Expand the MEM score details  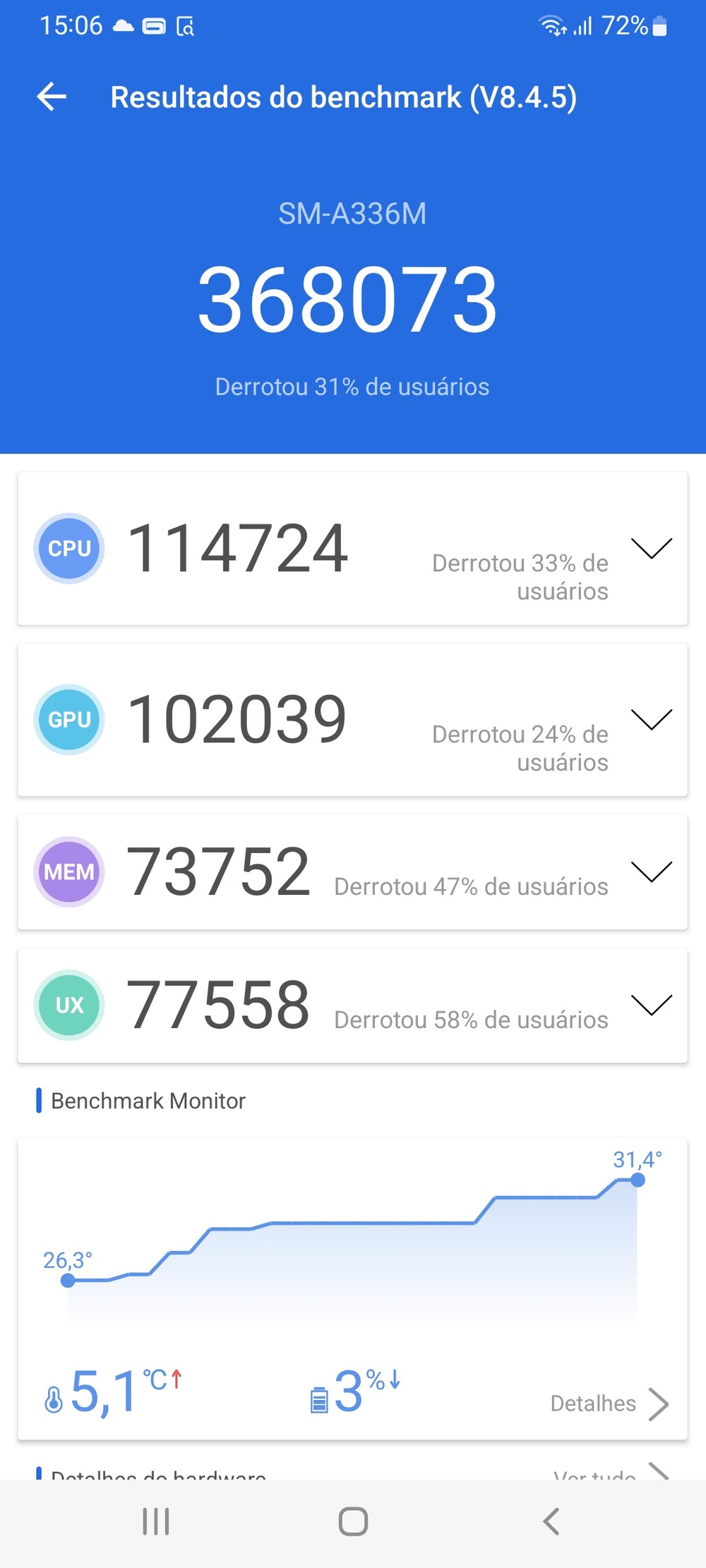point(651,872)
